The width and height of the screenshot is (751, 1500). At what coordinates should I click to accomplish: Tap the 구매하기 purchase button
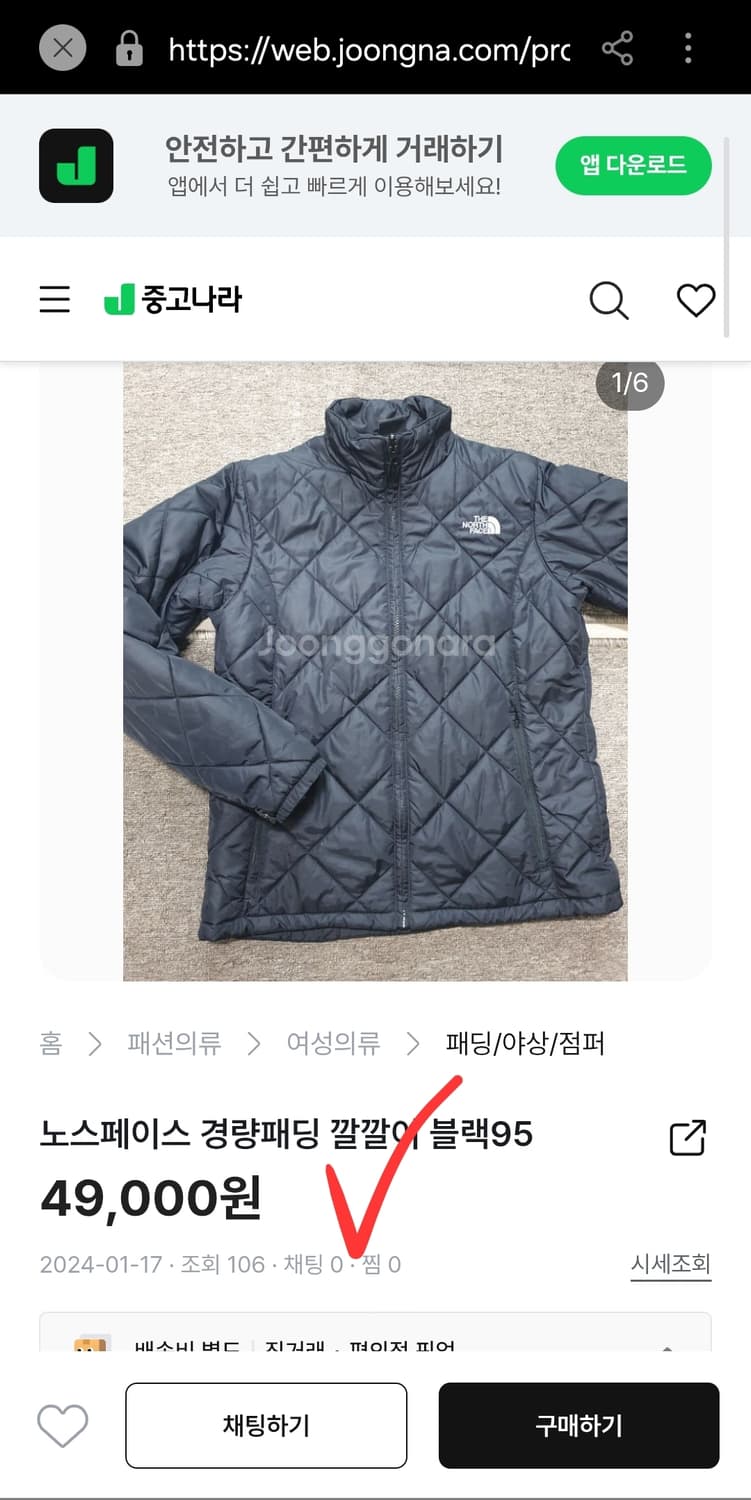click(x=578, y=1424)
